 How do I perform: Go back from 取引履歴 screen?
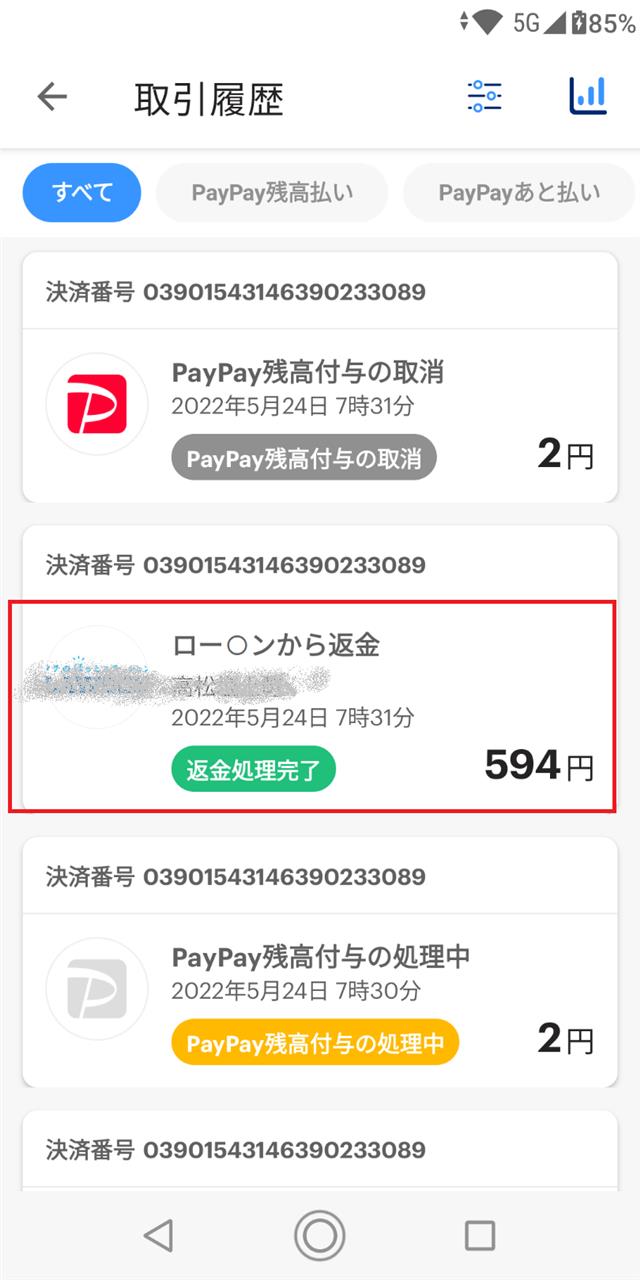click(x=52, y=97)
